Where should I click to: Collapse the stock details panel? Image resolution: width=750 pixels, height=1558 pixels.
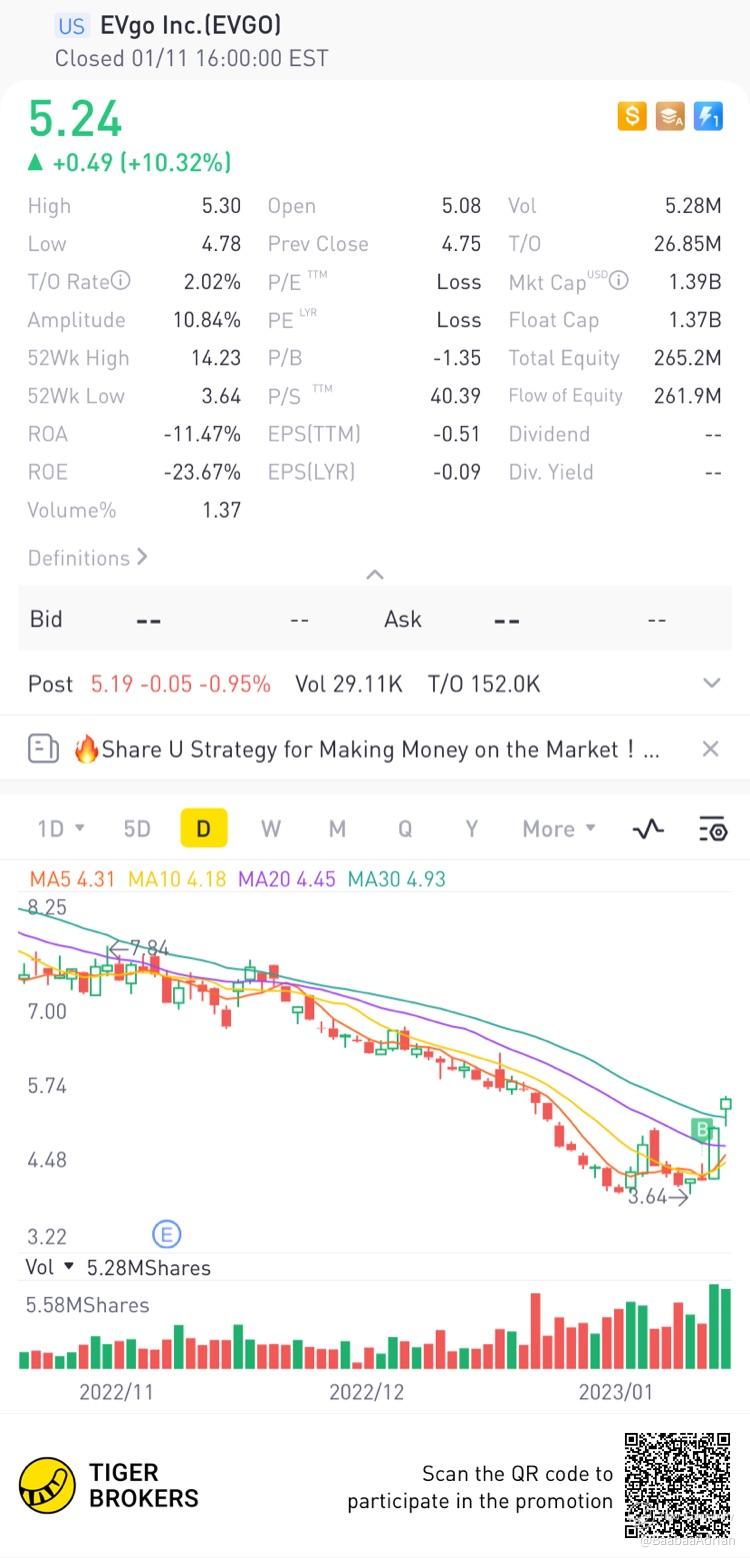click(375, 574)
